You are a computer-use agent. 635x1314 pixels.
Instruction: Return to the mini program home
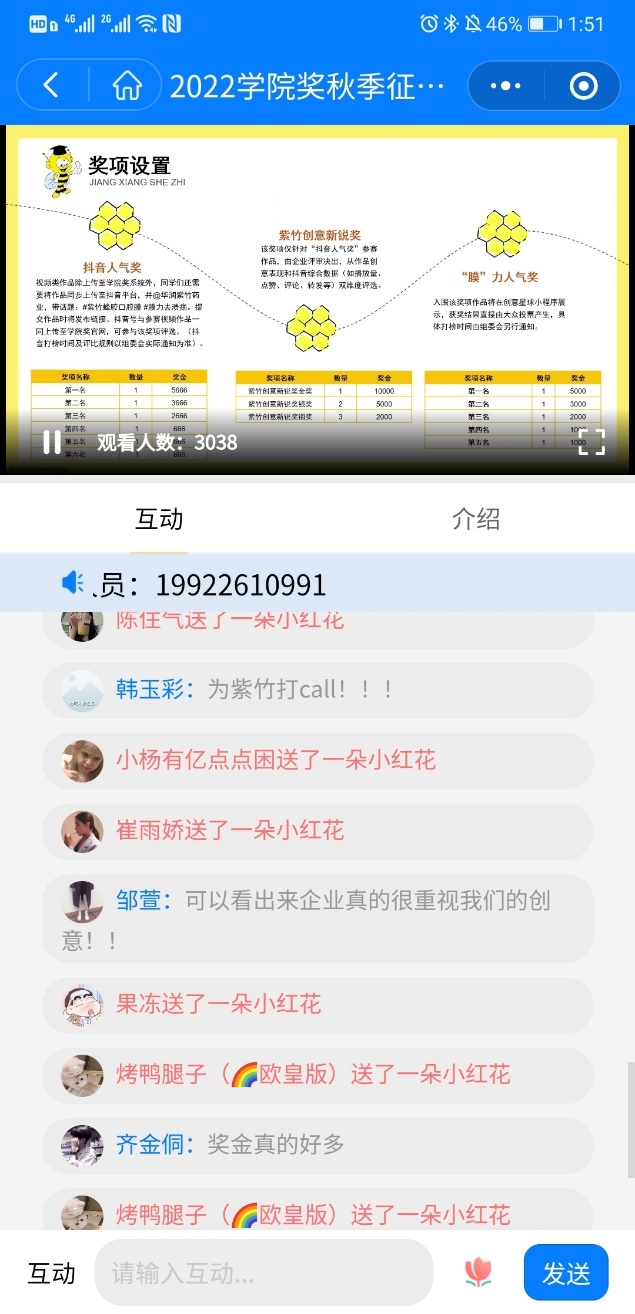coord(126,86)
